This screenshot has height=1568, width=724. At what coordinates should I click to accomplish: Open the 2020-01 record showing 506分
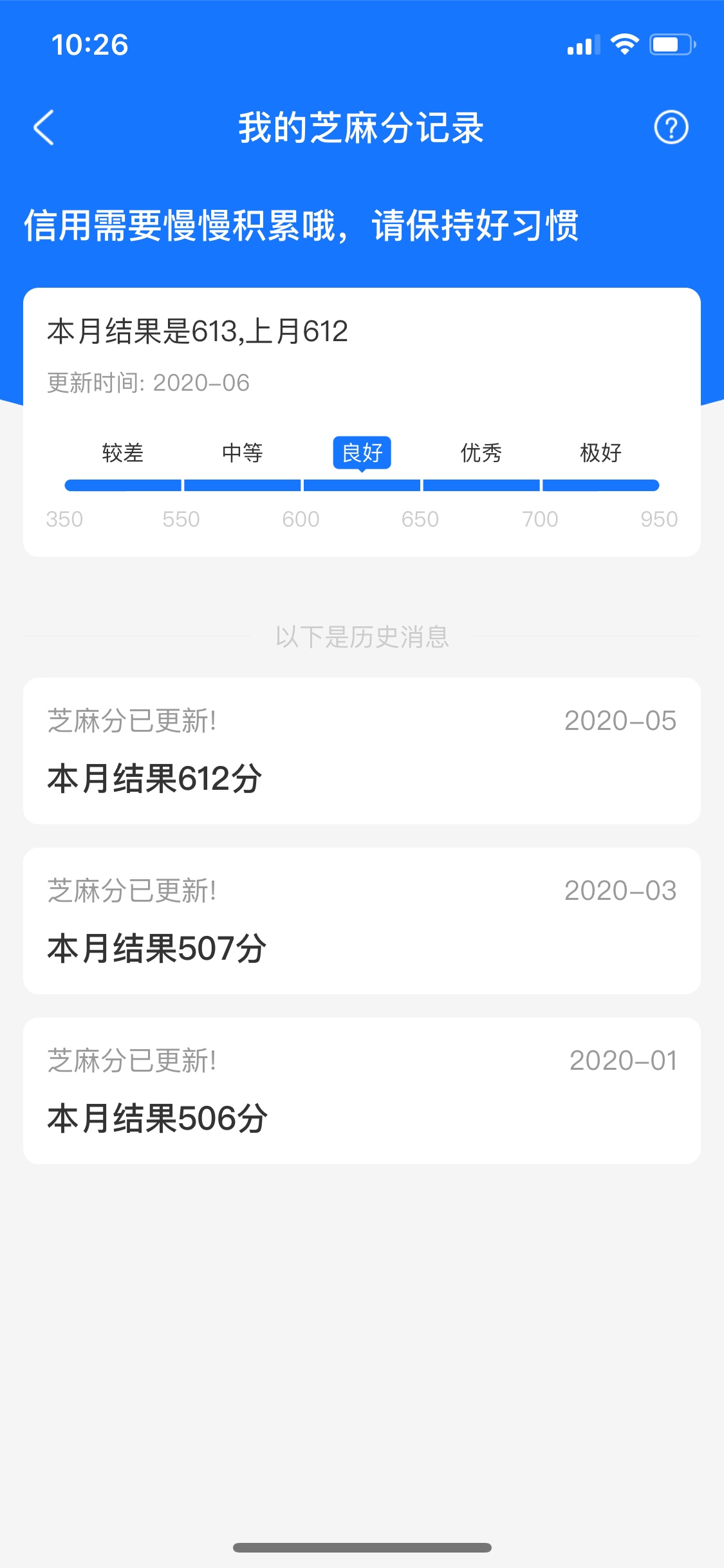click(362, 1090)
